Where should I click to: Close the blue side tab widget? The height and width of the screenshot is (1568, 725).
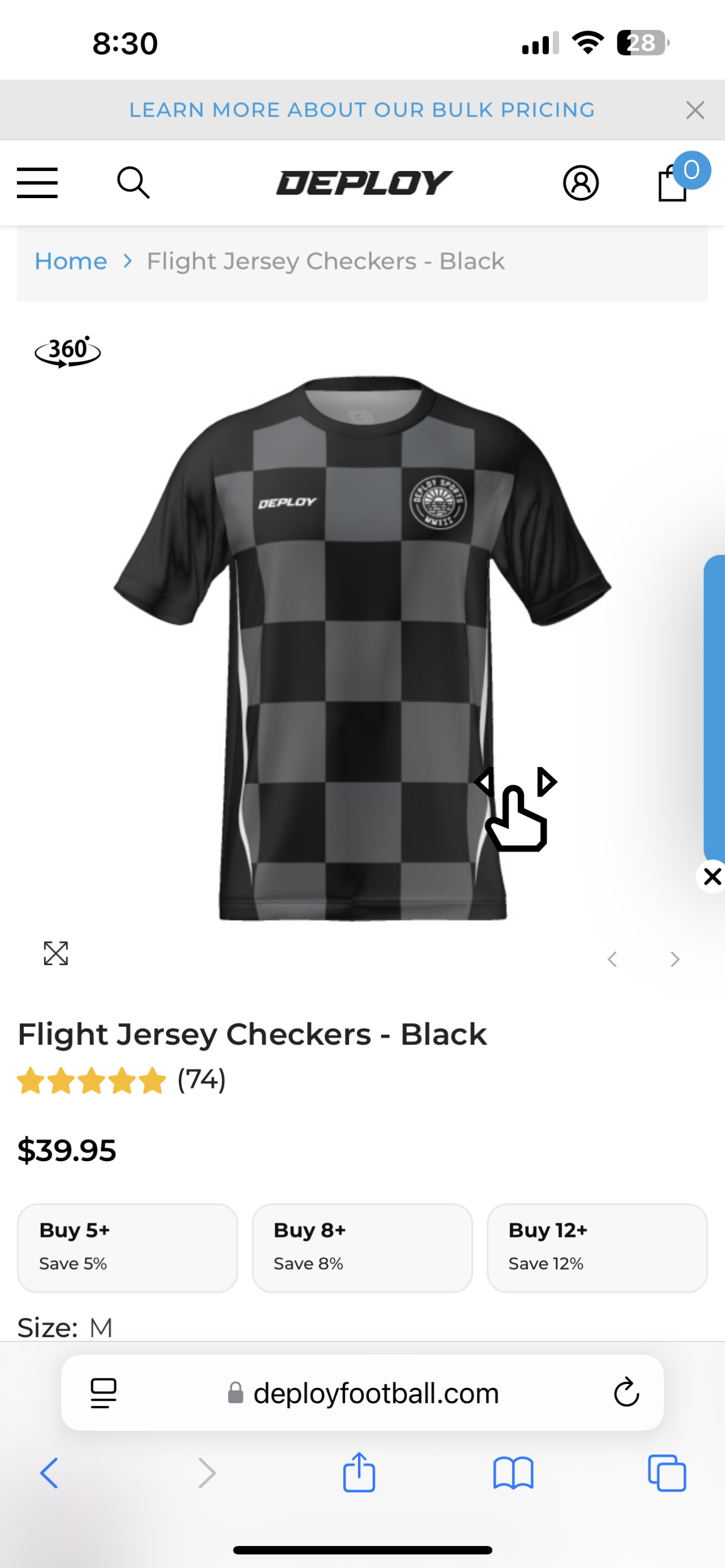point(711,876)
